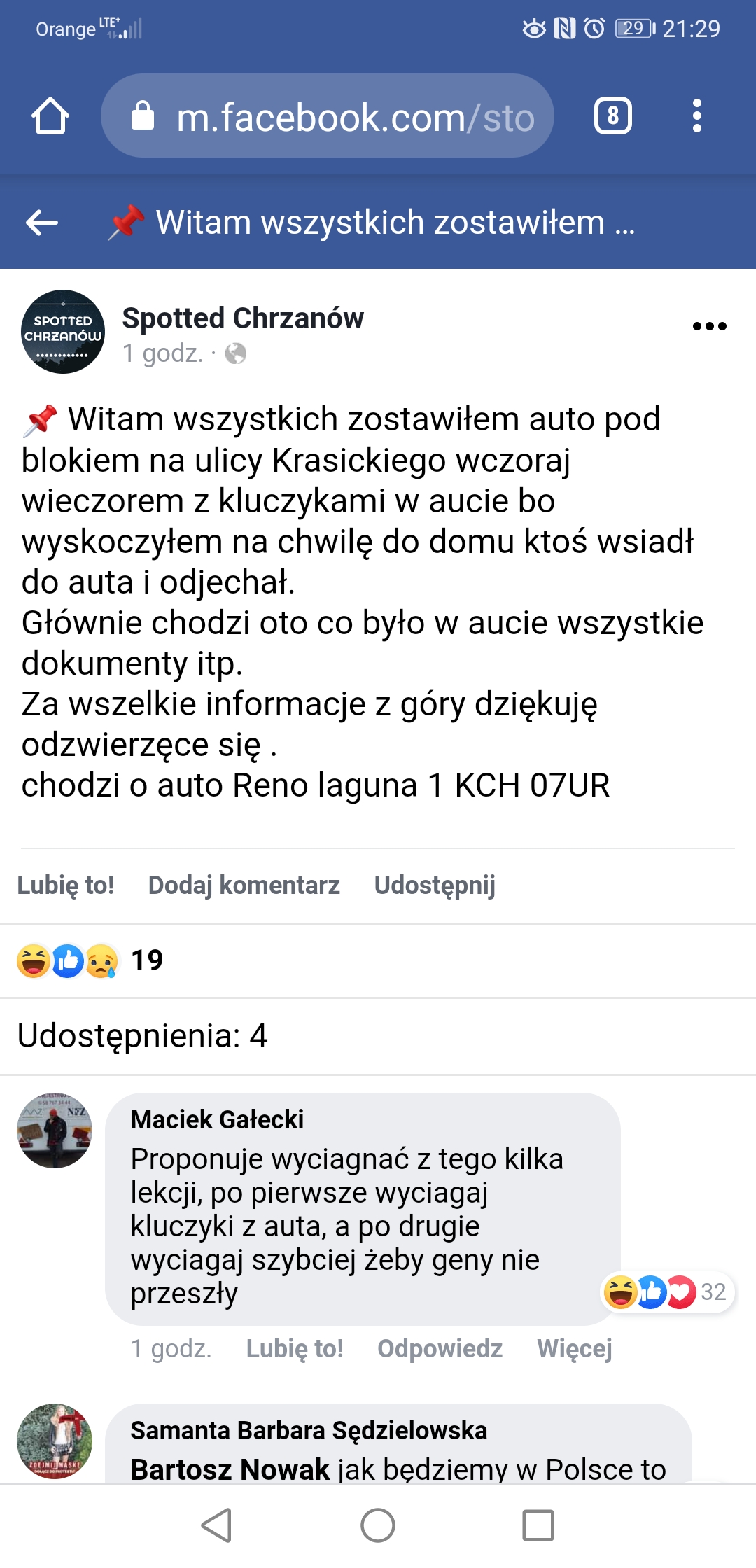Reply to Maciek Gałecki's comment
This screenshot has width=756, height=1568.
click(440, 1348)
